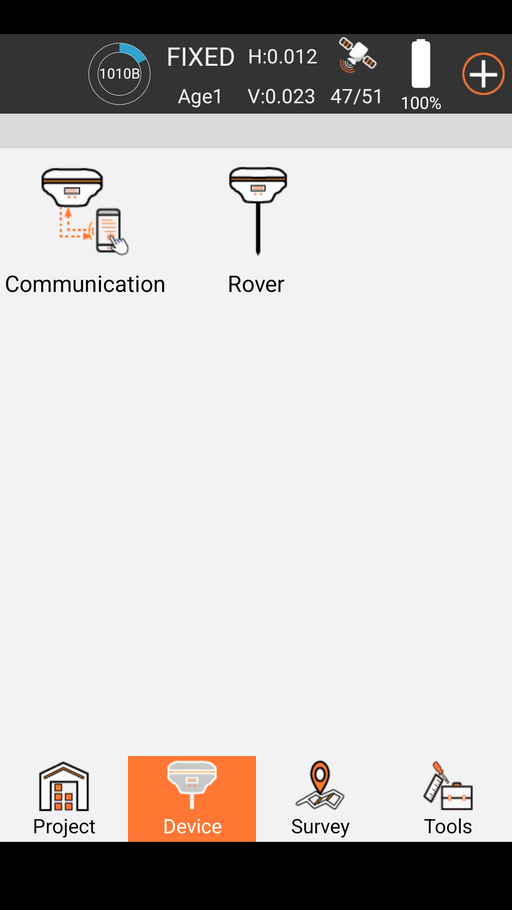The width and height of the screenshot is (512, 910).
Task: Open the Communication settings
Action: [85, 231]
